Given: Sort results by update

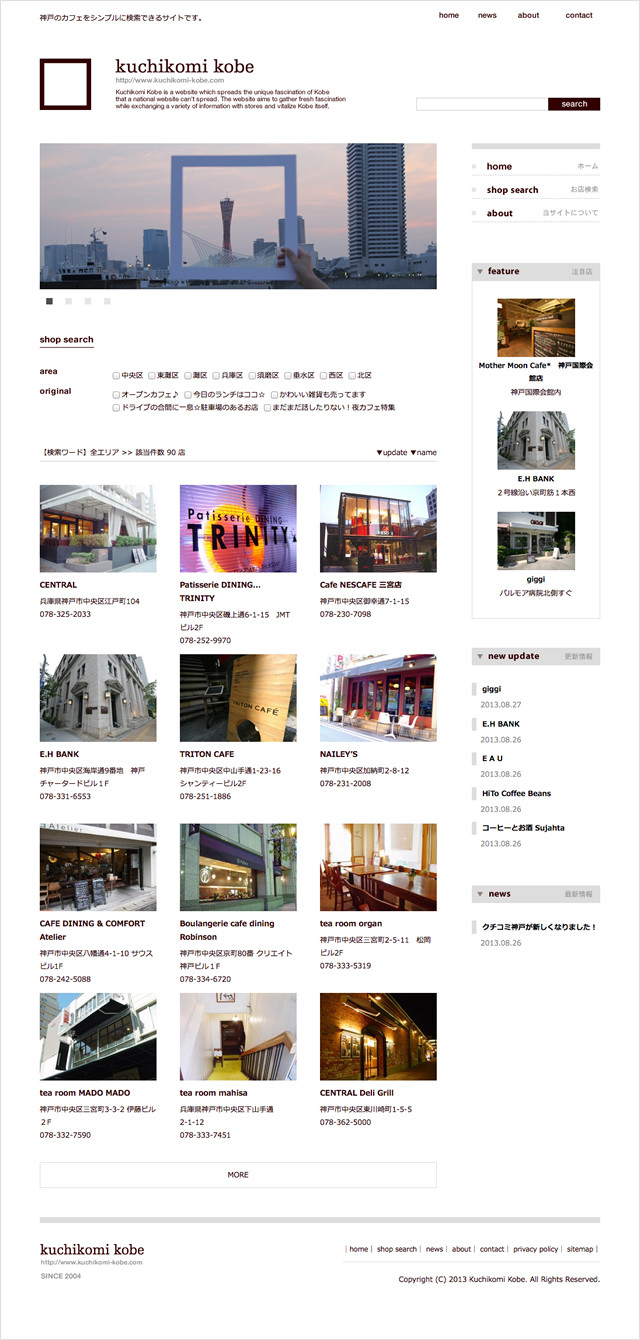Looking at the screenshot, I should tap(392, 452).
